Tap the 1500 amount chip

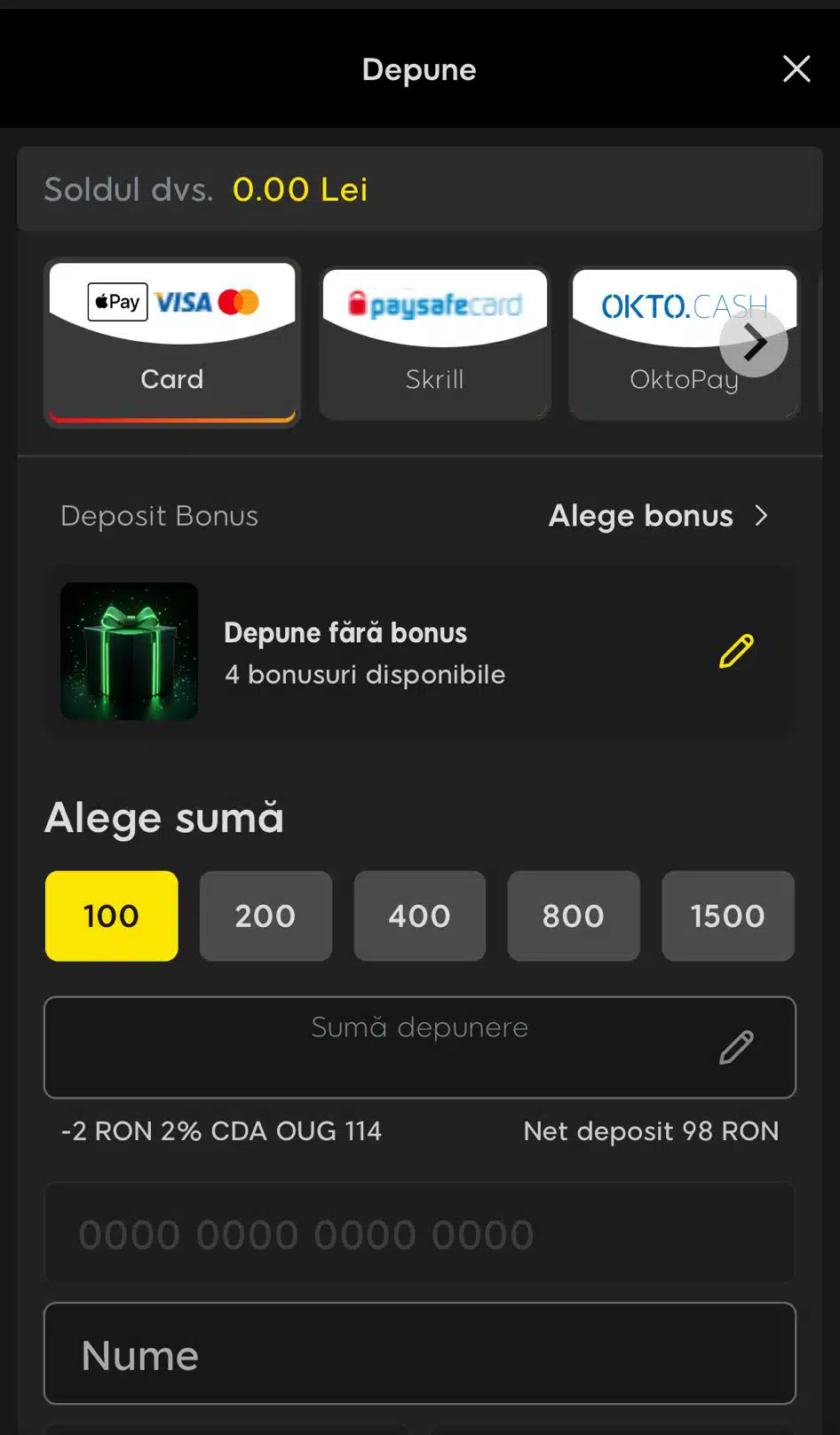coord(728,916)
